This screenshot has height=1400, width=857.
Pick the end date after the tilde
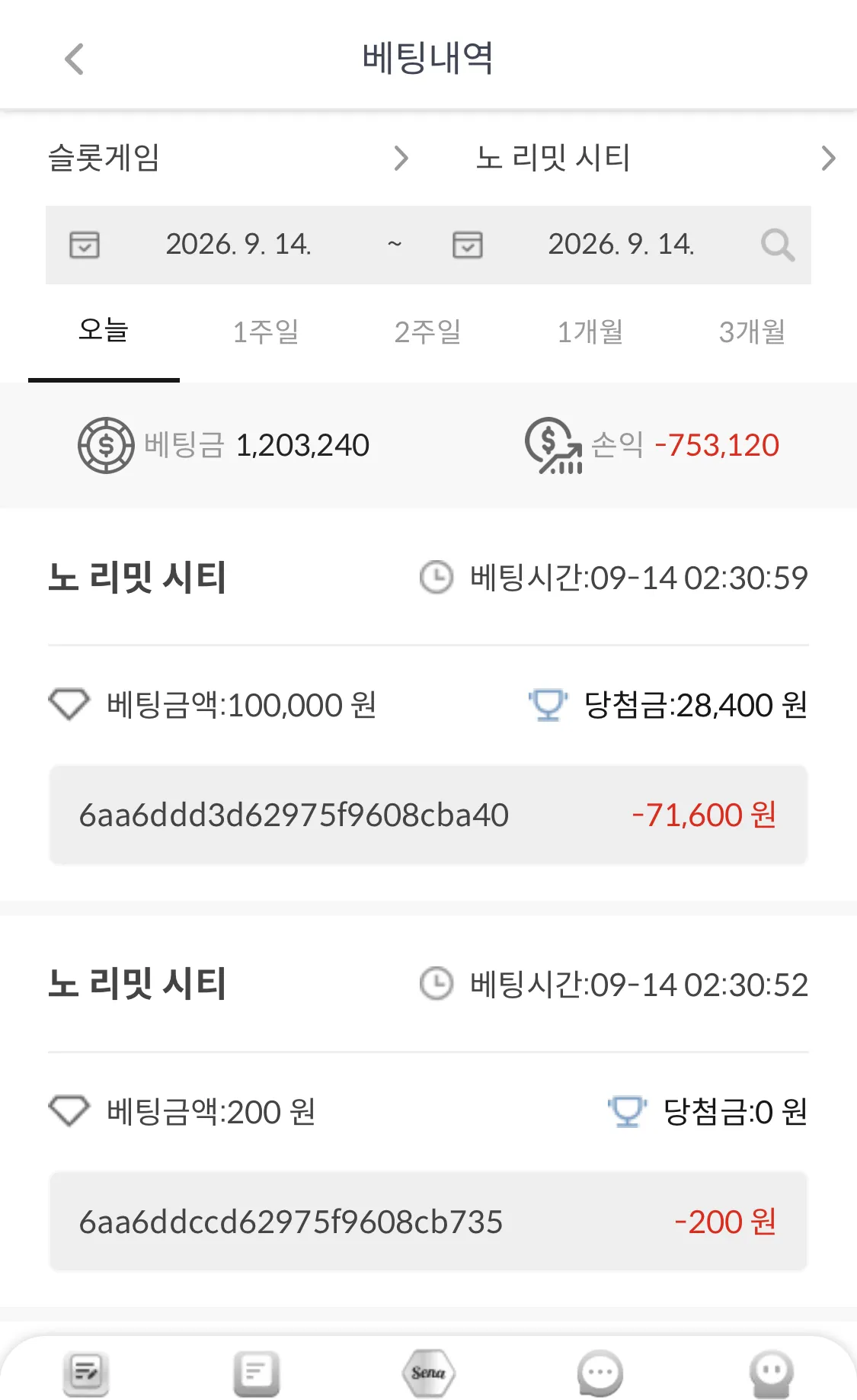(621, 245)
